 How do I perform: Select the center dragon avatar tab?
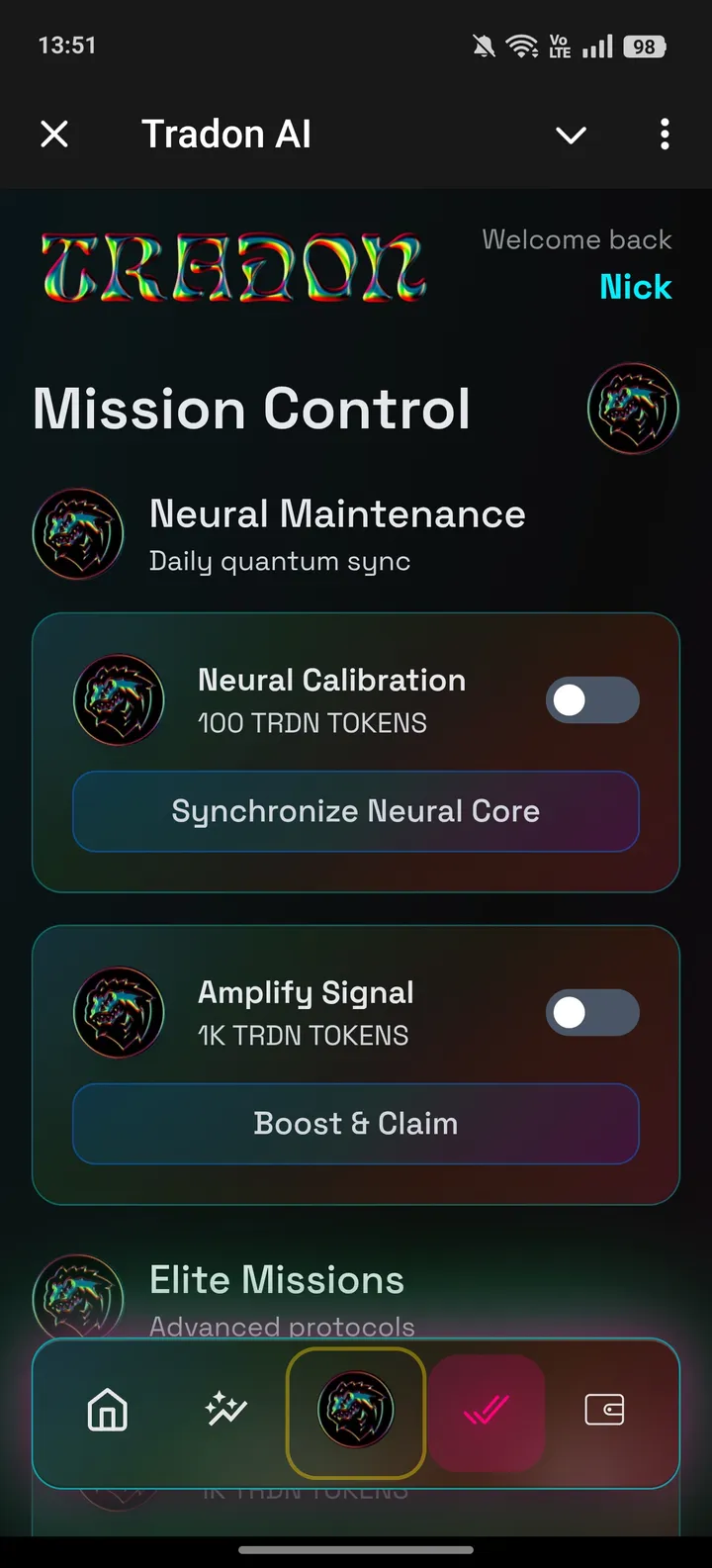pyautogui.click(x=356, y=1410)
